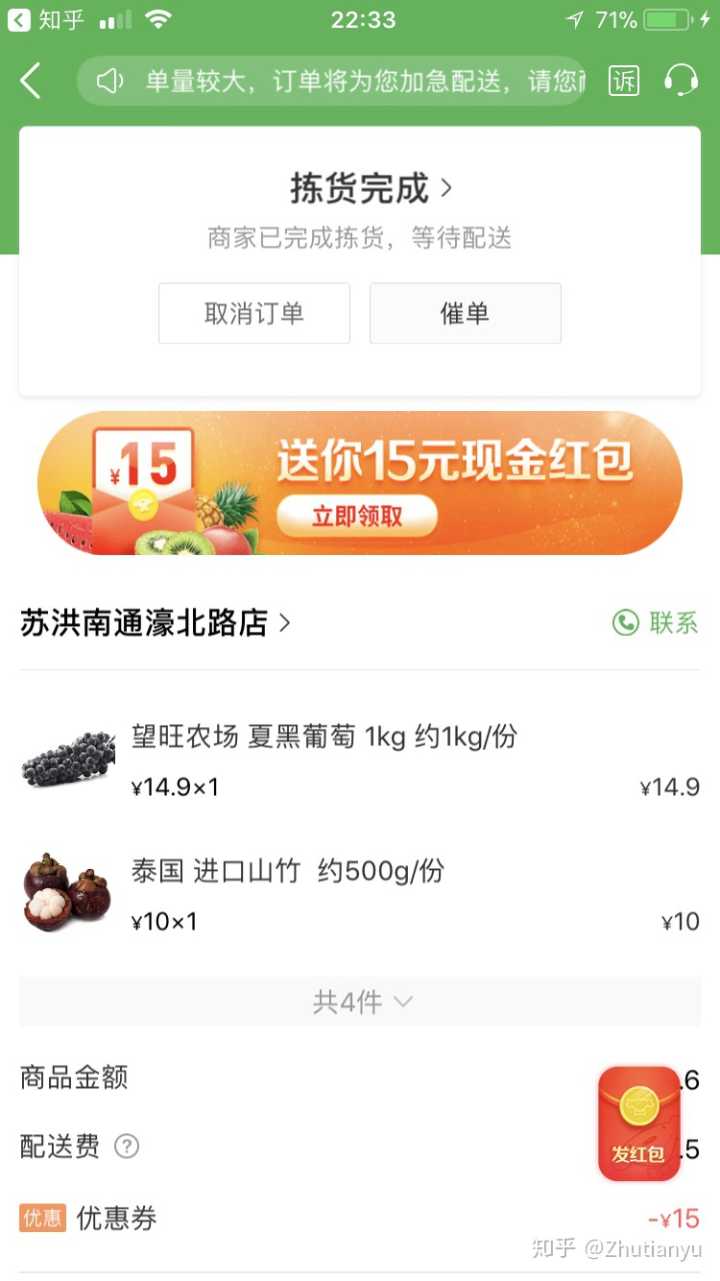This screenshot has height=1281, width=720.
Task: Tap 取消订单 to cancel the order
Action: (x=254, y=313)
